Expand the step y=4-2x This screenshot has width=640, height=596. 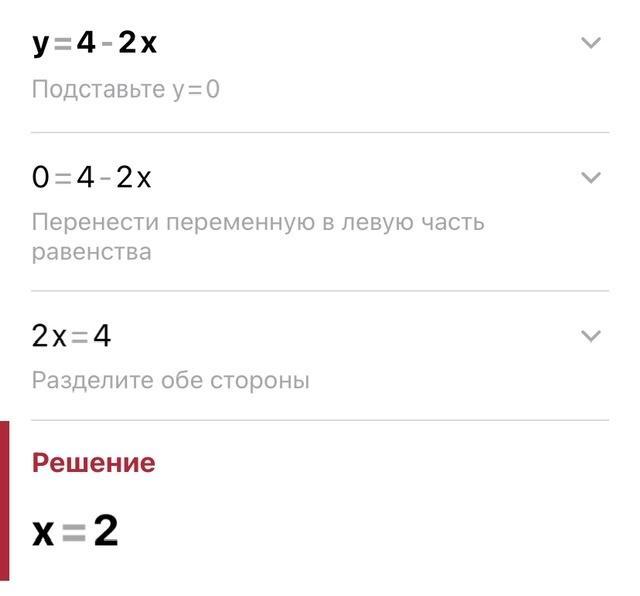click(x=591, y=43)
